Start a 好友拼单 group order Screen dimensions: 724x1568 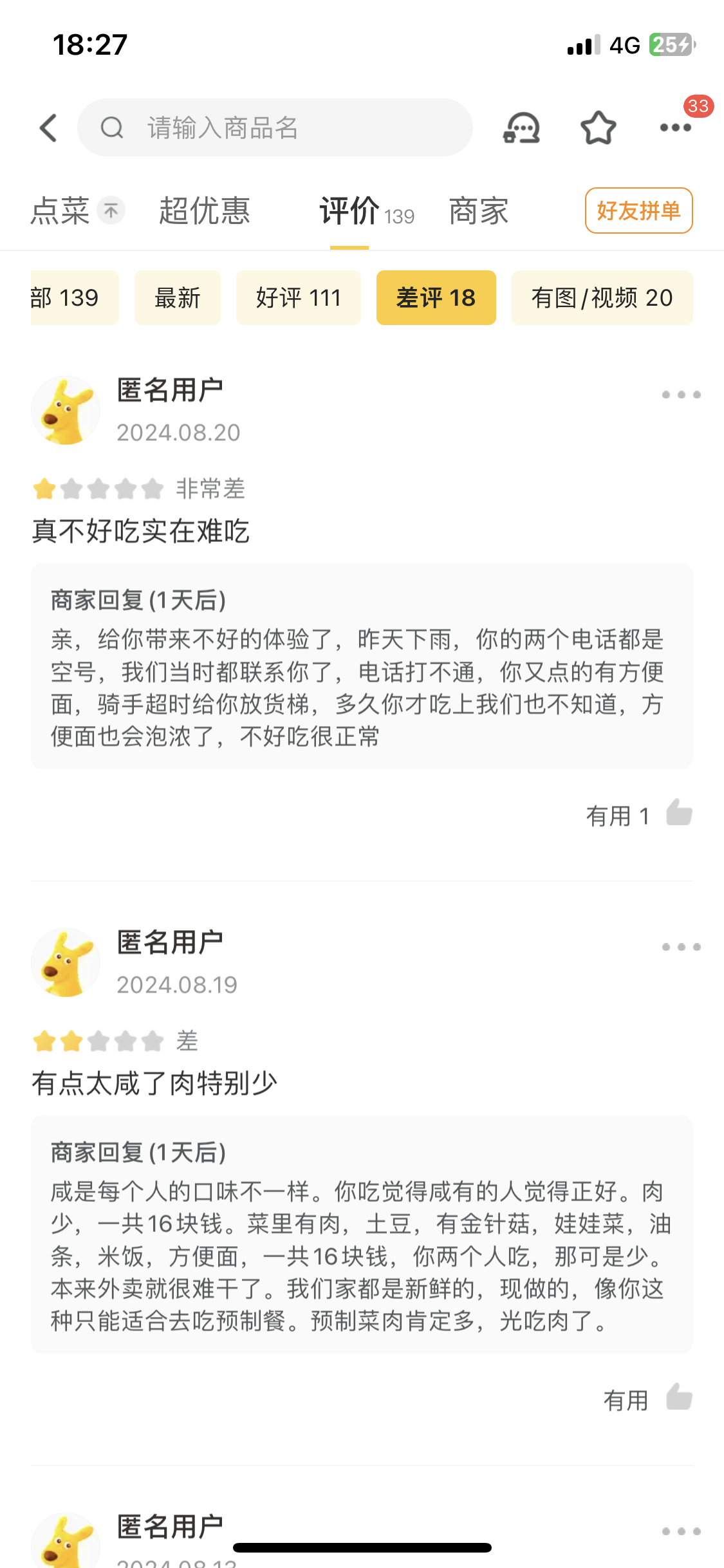pyautogui.click(x=638, y=210)
